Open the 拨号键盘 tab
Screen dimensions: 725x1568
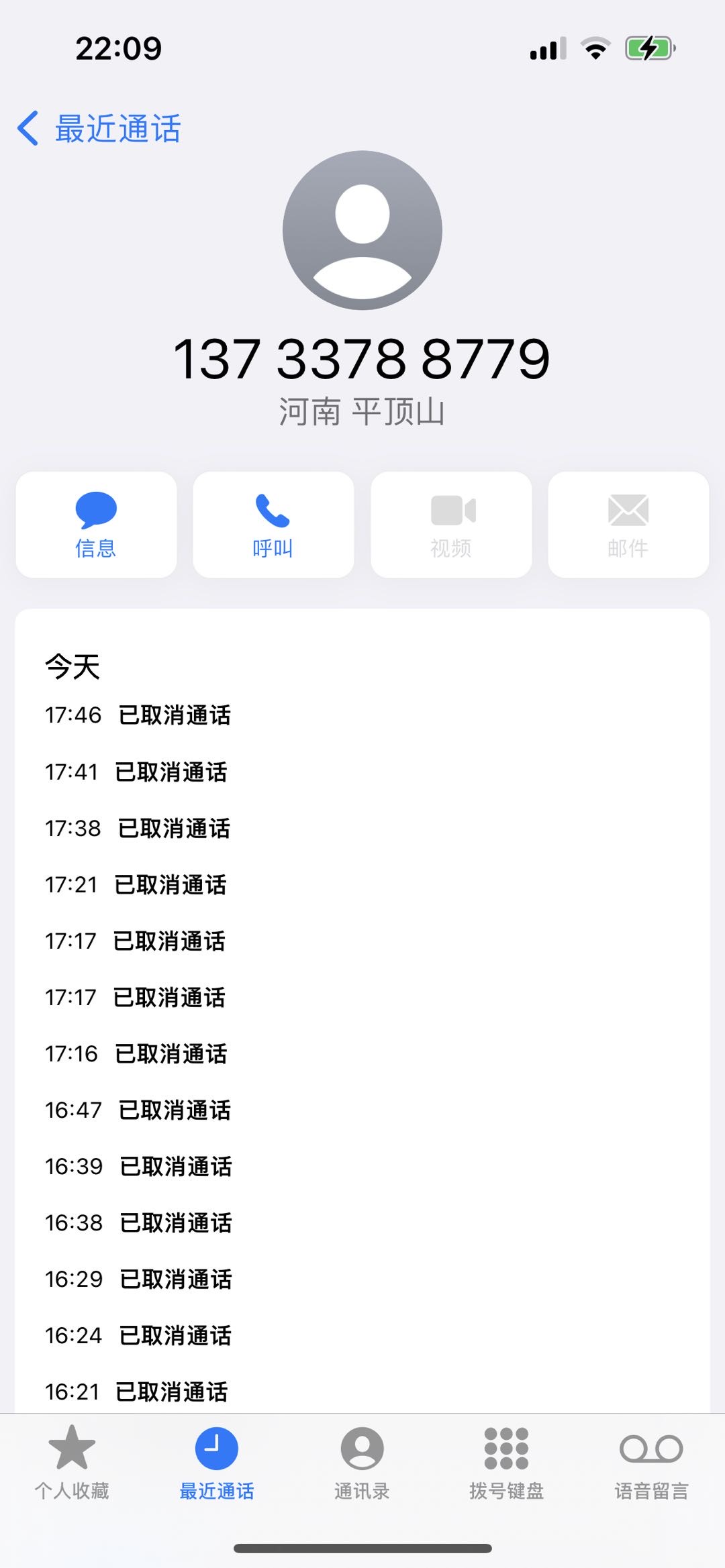tap(507, 1463)
